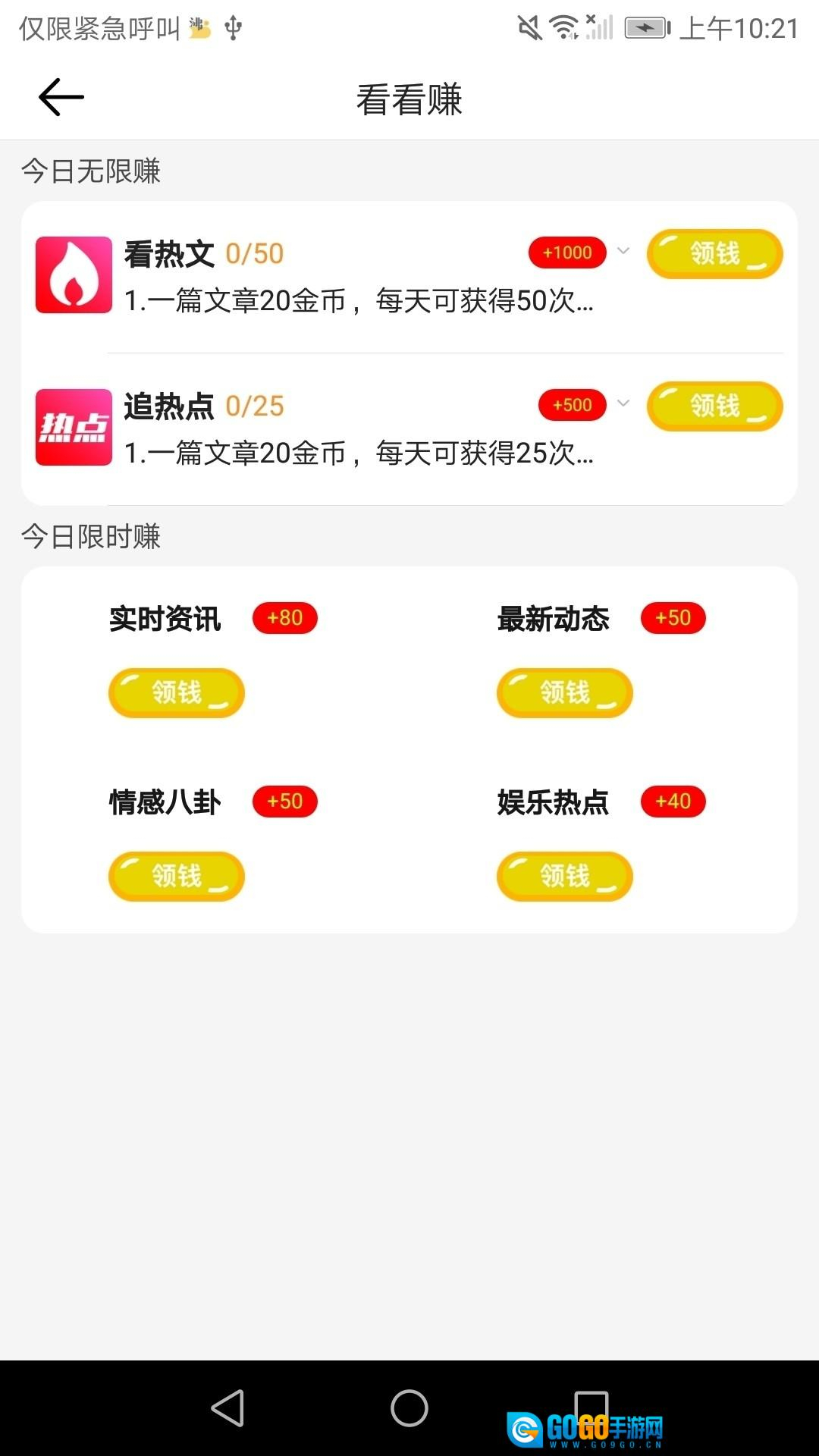Tap the system back triangle
819x1456 pixels.
pyautogui.click(x=227, y=1408)
